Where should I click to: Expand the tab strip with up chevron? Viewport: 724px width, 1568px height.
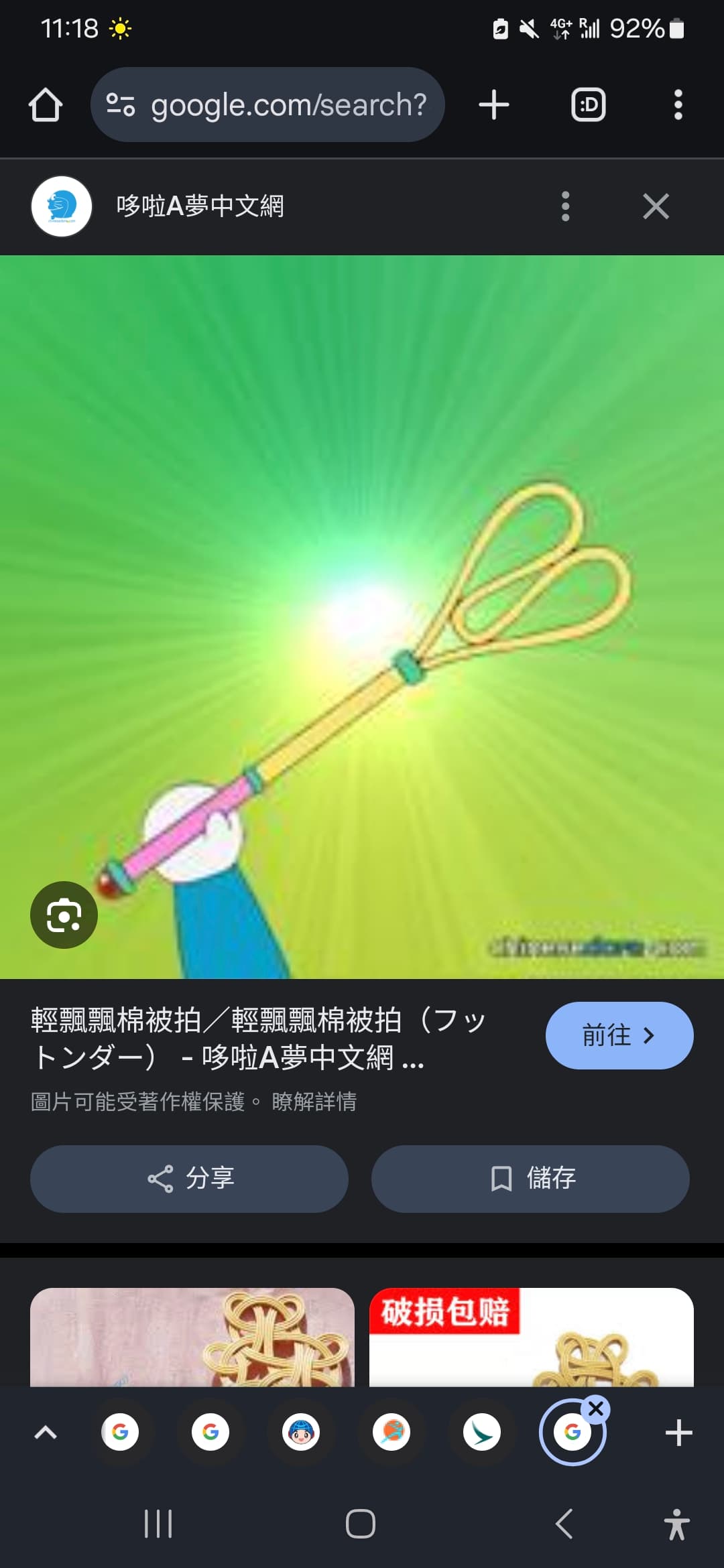point(46,1433)
